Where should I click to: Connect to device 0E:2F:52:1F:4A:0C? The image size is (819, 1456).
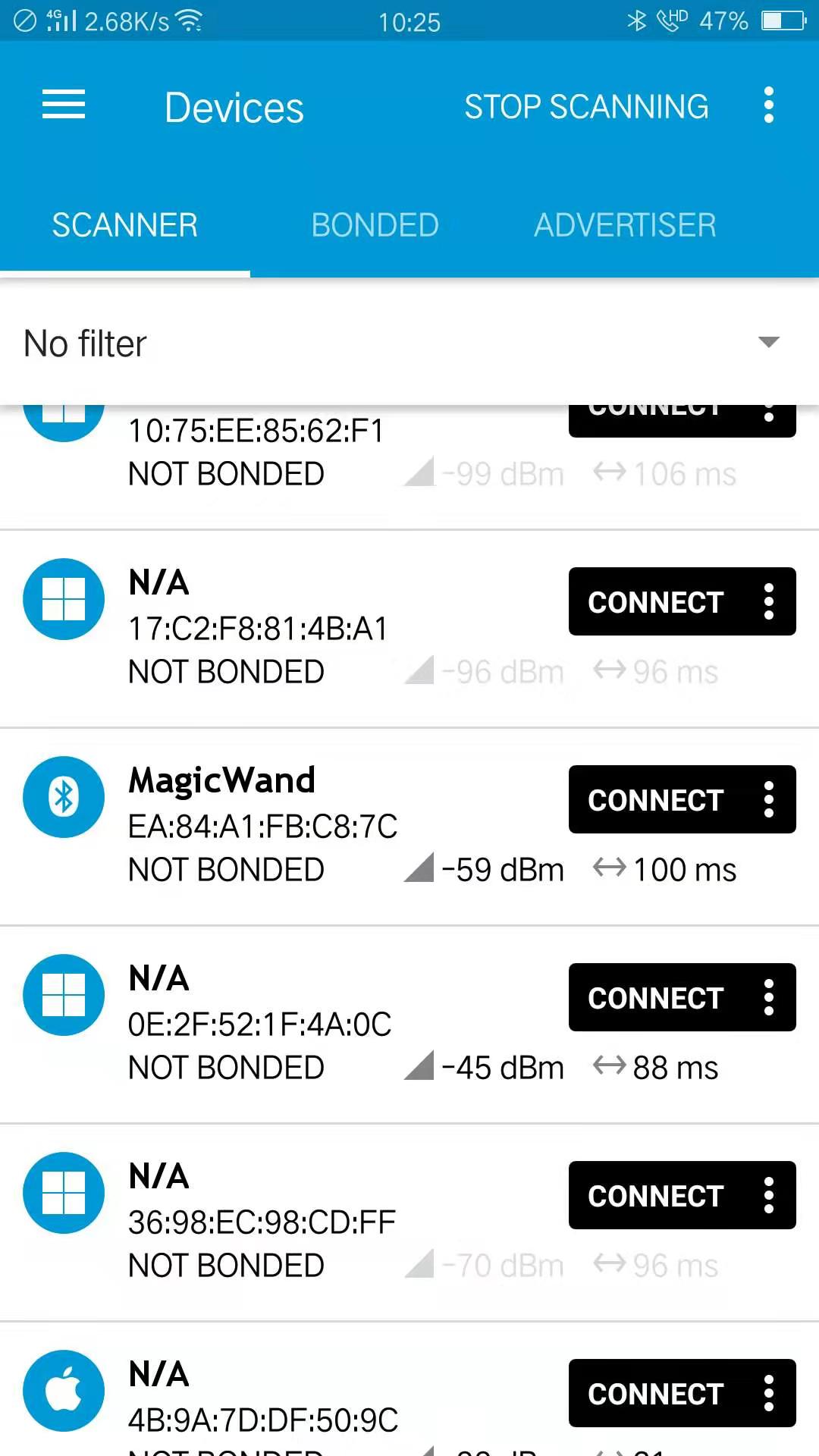(x=655, y=998)
